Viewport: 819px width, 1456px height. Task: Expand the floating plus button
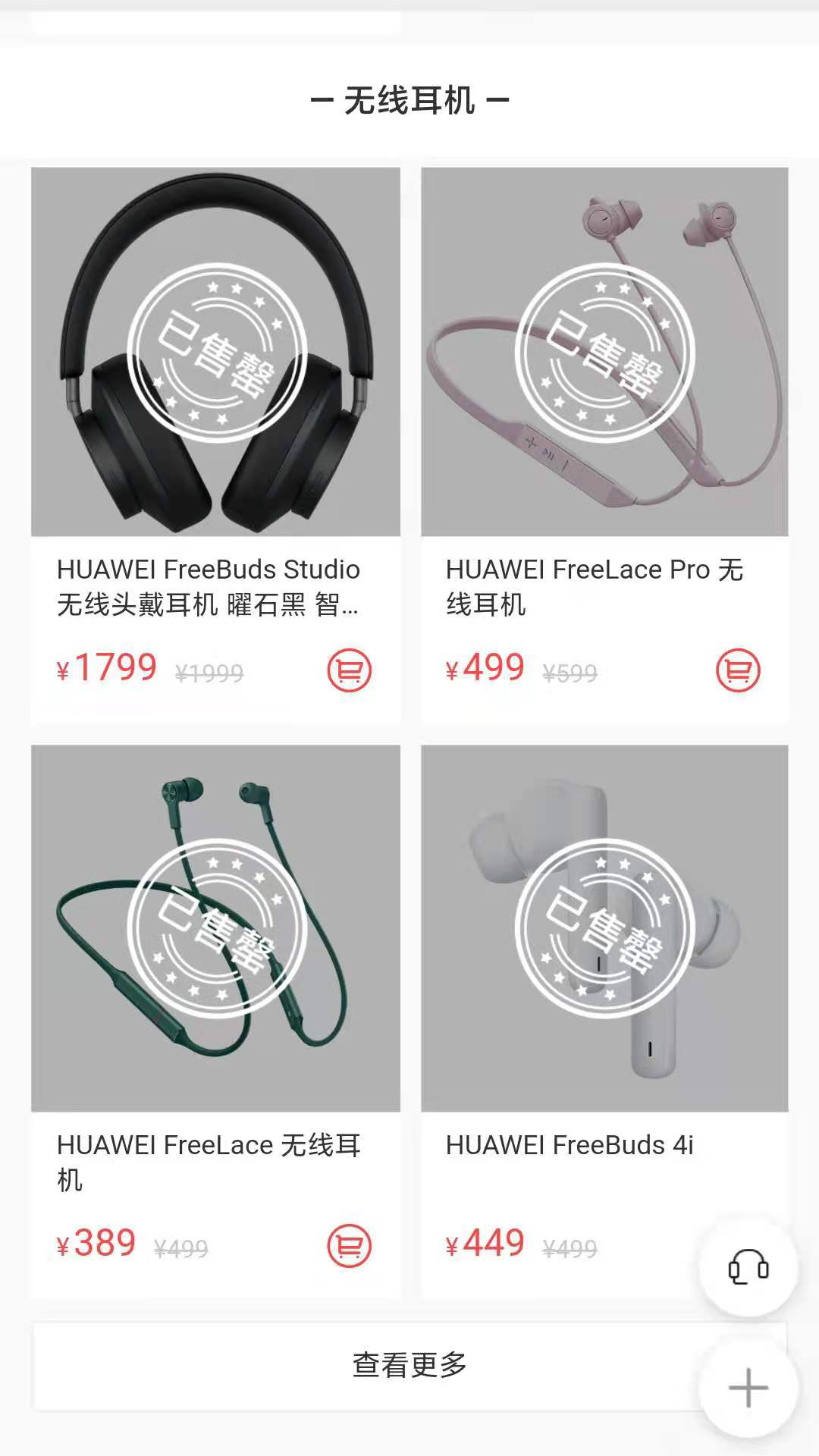point(748,1387)
